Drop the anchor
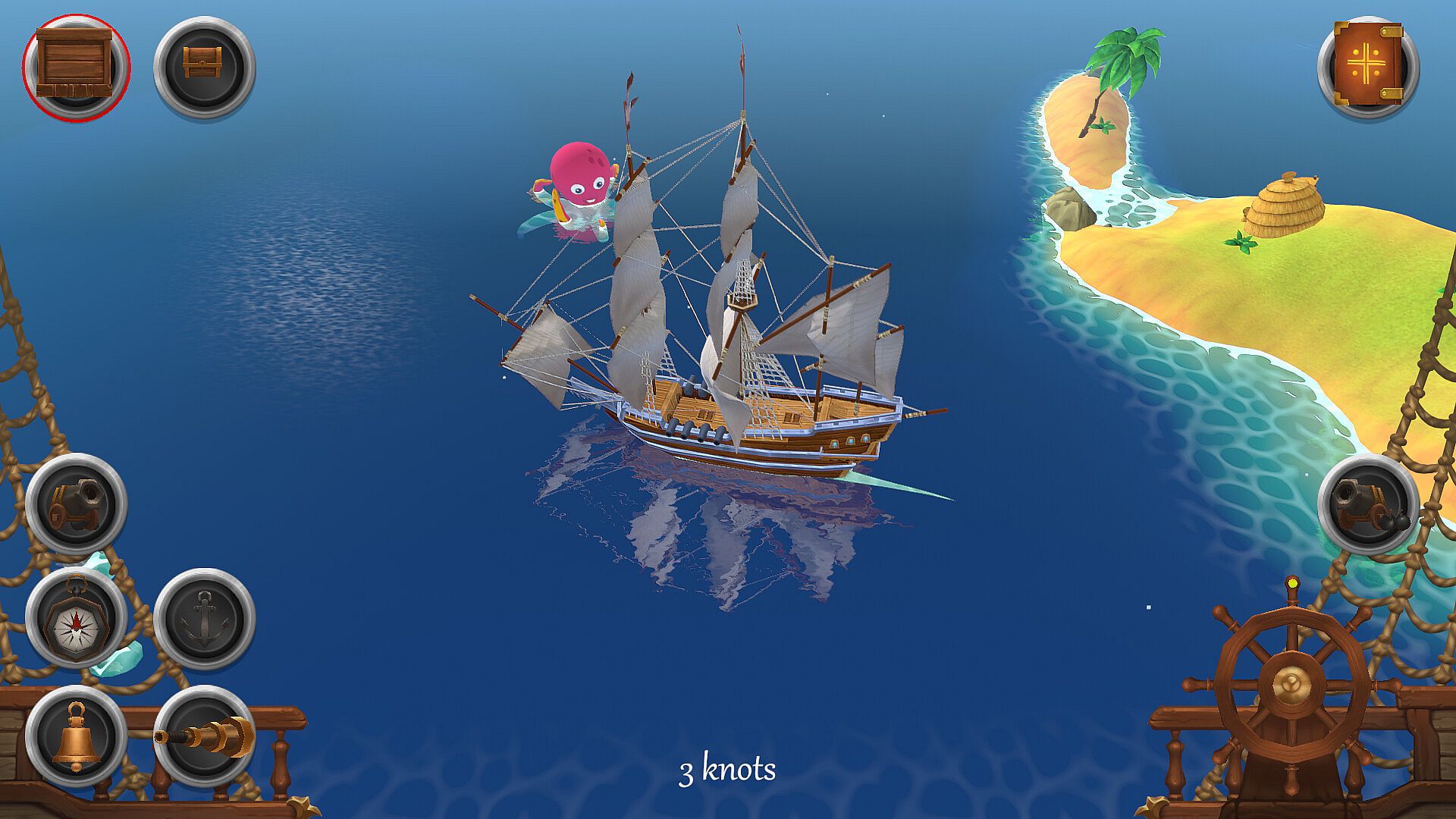This screenshot has height=819, width=1456. click(204, 619)
